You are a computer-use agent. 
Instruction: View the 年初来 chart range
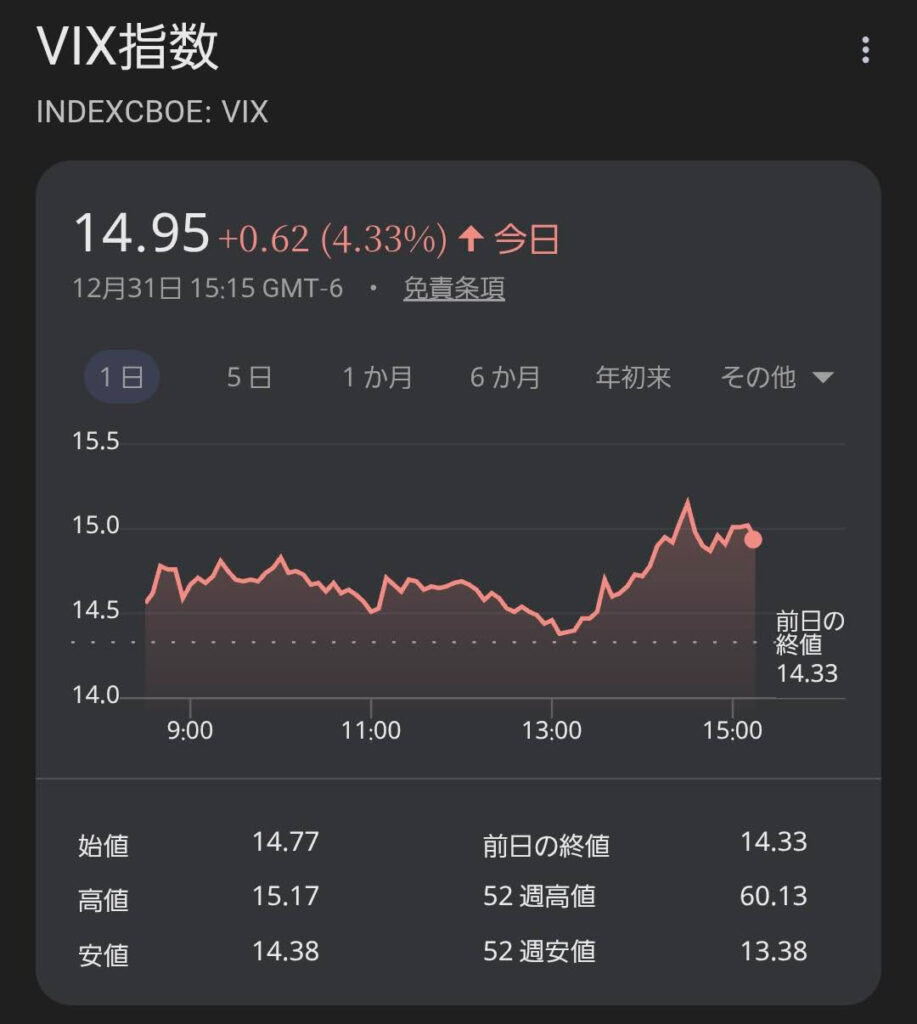click(633, 377)
